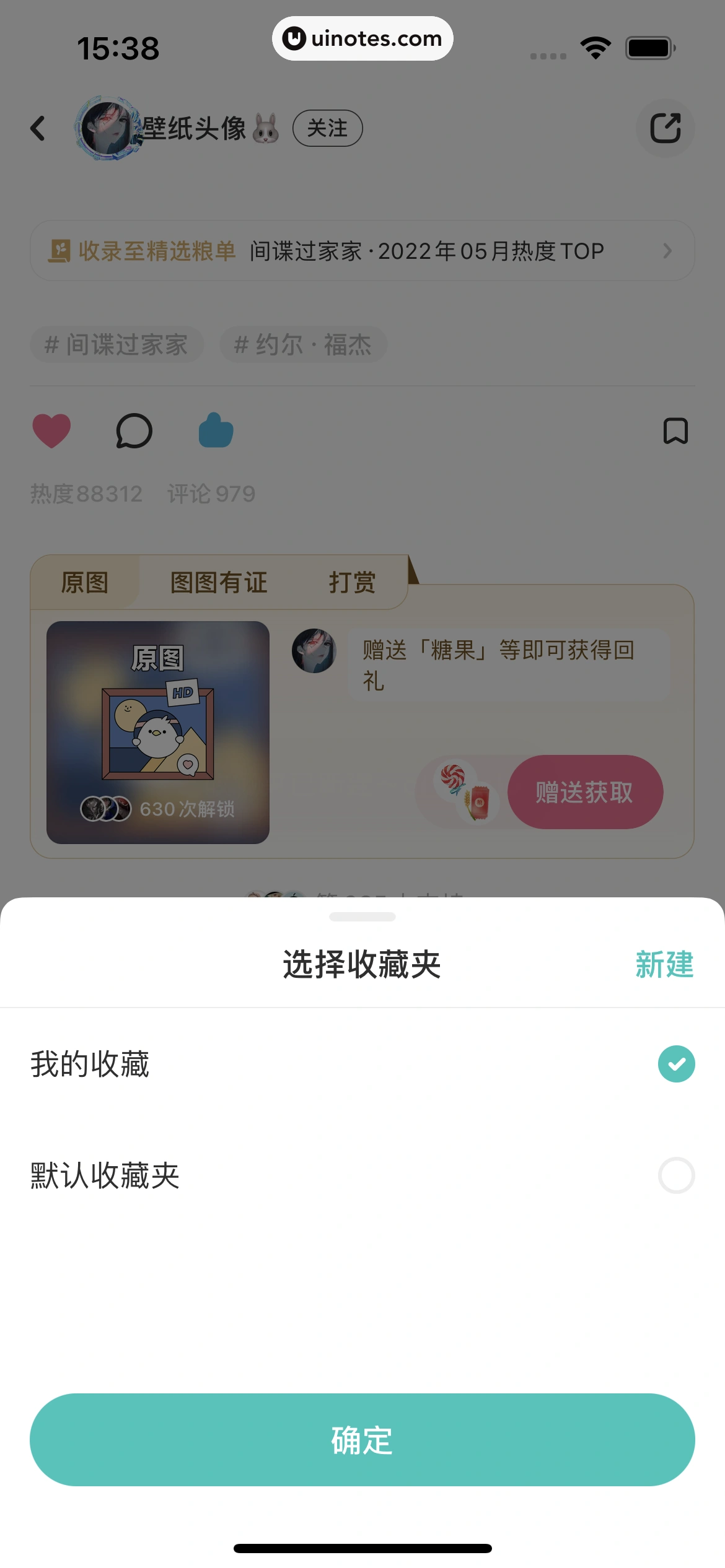
Task: Create new folder via 新建 link
Action: click(664, 965)
